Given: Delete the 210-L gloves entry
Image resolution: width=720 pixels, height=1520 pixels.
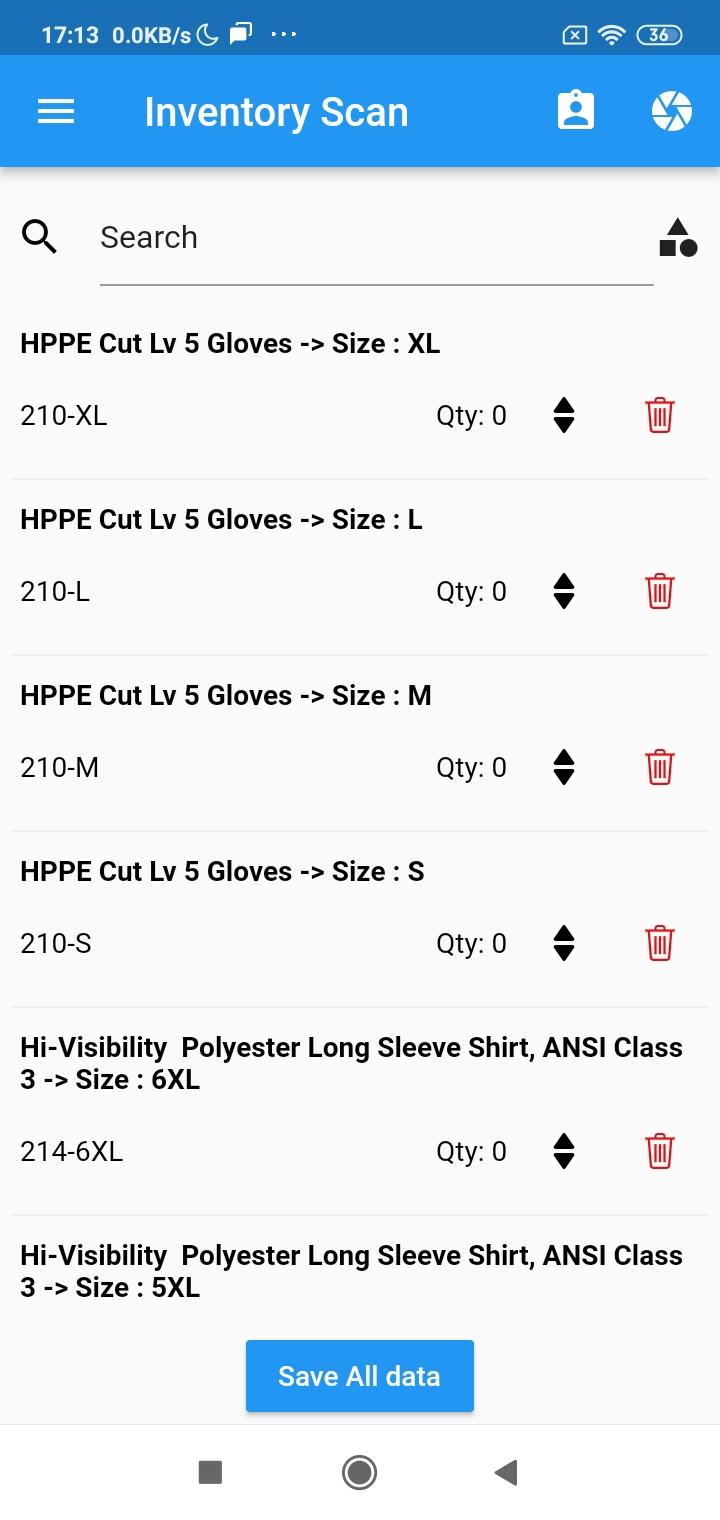Looking at the screenshot, I should point(660,591).
